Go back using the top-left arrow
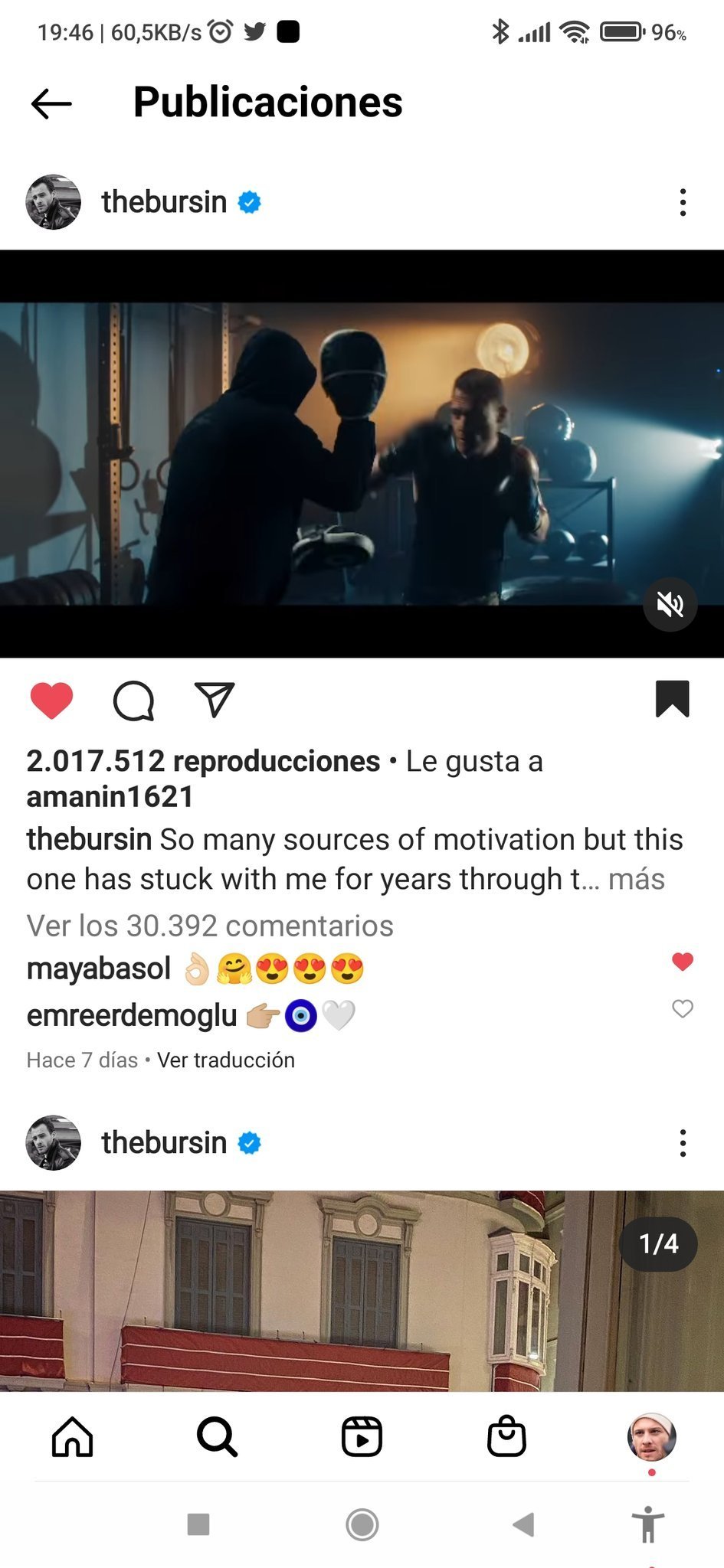Screen dimensions: 724x1568 (51, 103)
